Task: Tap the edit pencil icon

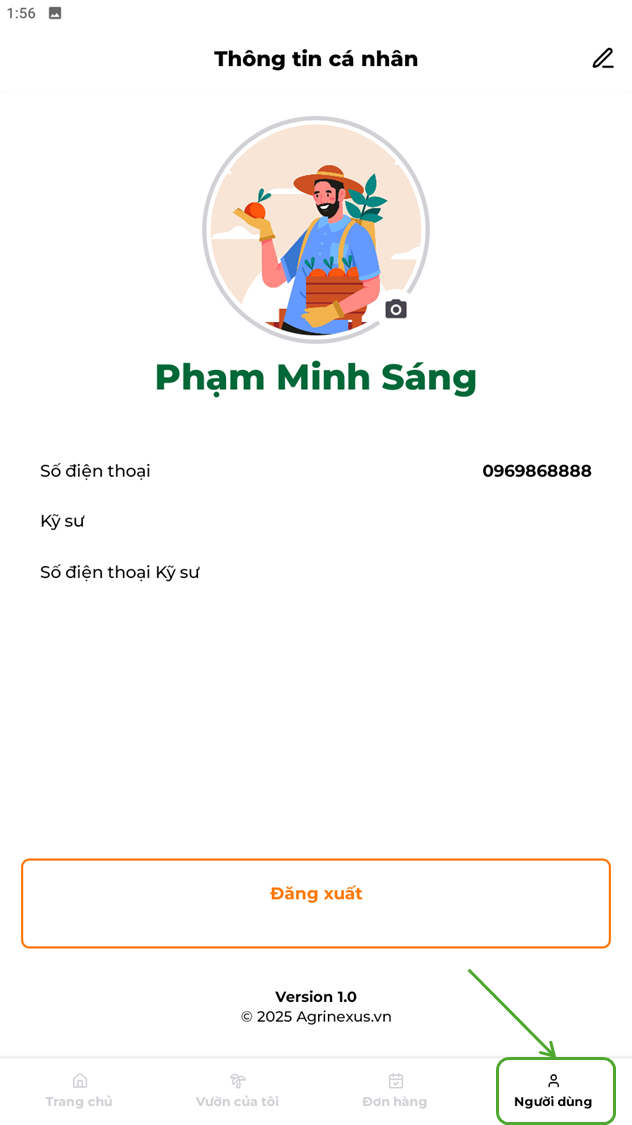Action: pyautogui.click(x=603, y=58)
